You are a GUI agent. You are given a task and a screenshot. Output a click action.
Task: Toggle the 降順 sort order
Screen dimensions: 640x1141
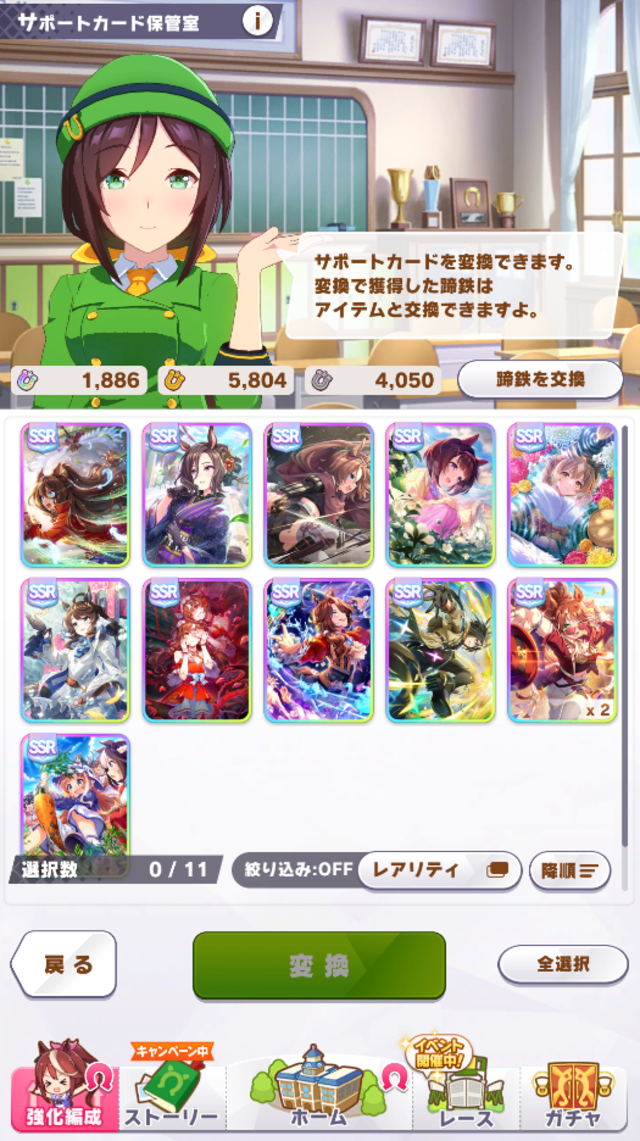click(569, 869)
